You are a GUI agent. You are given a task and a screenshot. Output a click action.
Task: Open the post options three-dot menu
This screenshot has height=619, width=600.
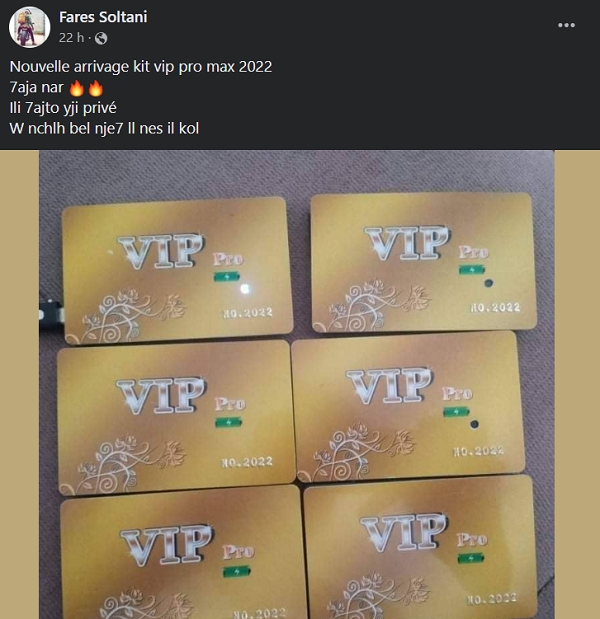(x=567, y=24)
